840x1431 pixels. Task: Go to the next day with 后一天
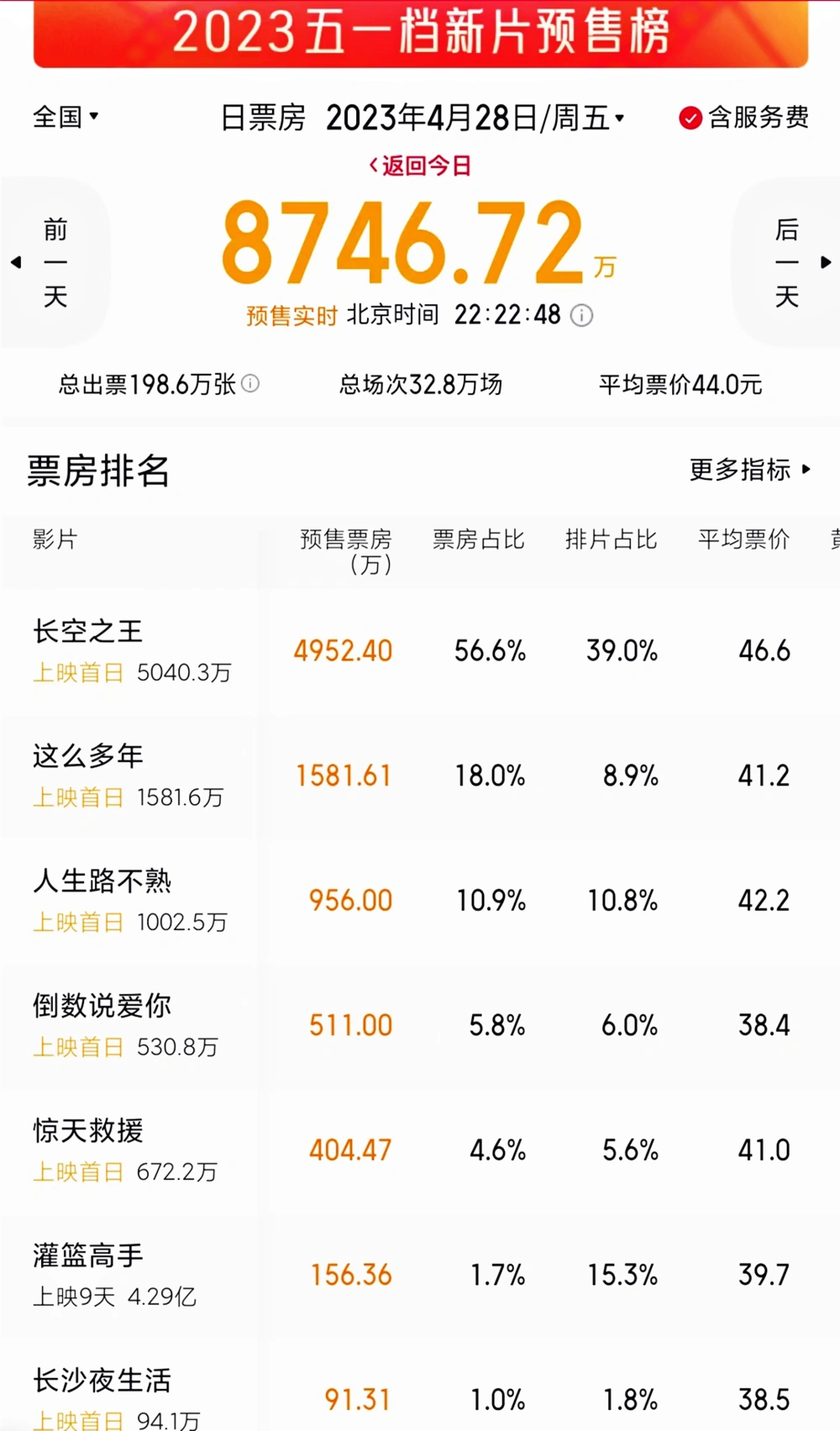tap(787, 262)
